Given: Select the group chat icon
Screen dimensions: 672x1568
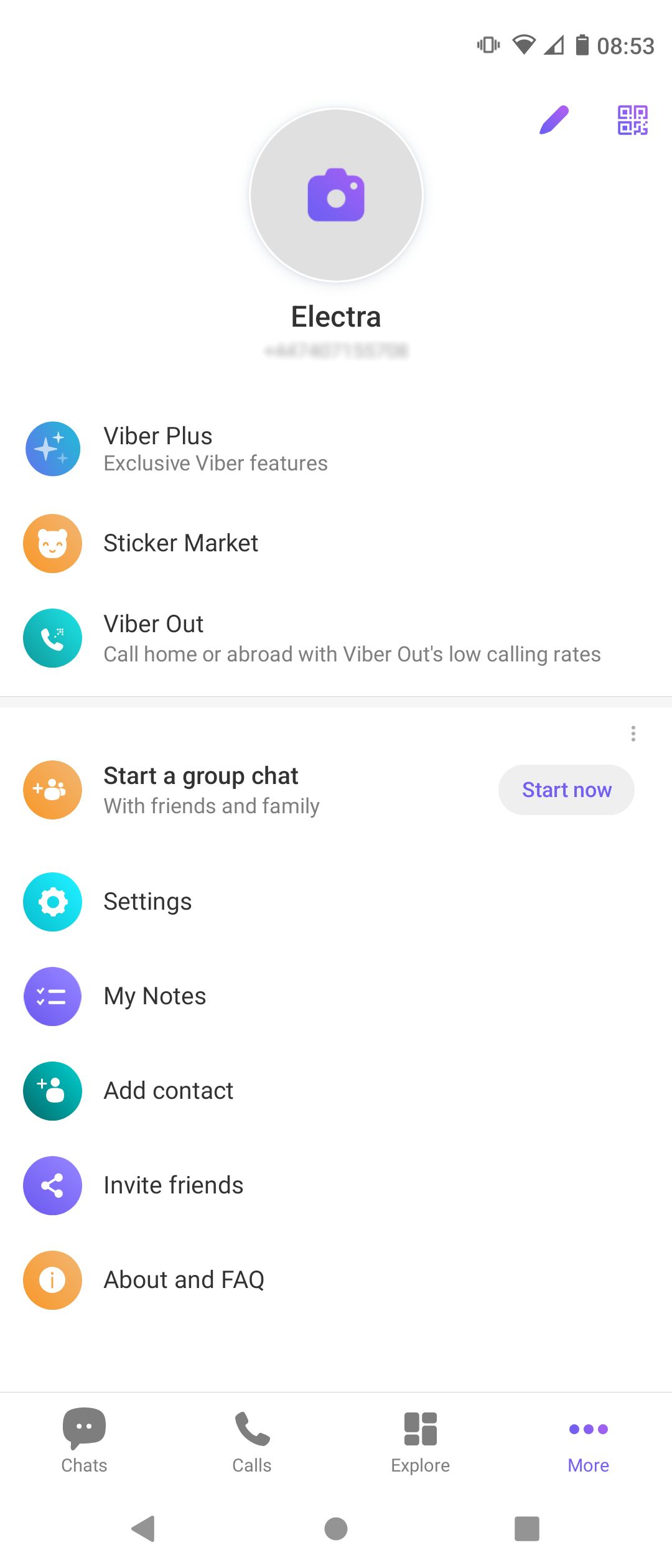Looking at the screenshot, I should coord(52,789).
